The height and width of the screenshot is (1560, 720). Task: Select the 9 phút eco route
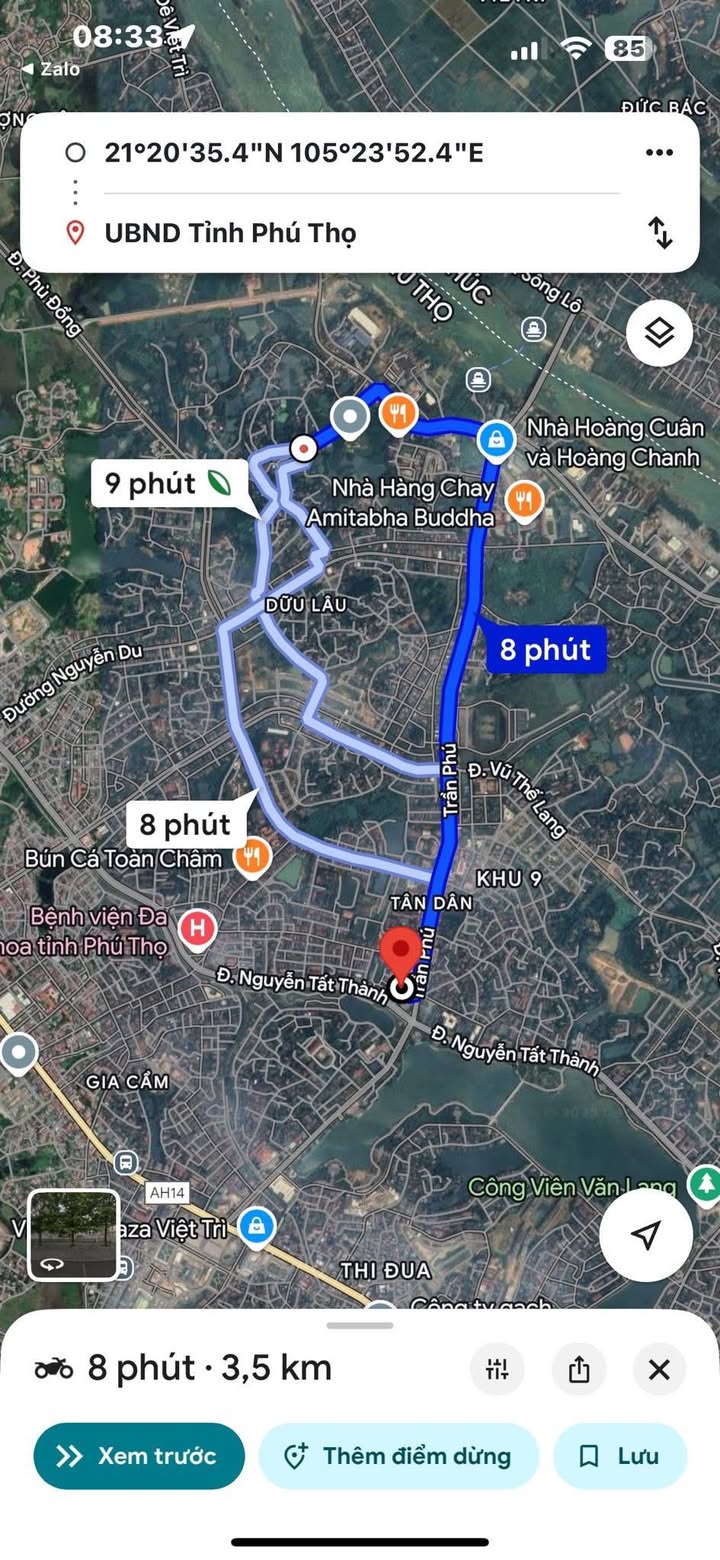click(167, 484)
